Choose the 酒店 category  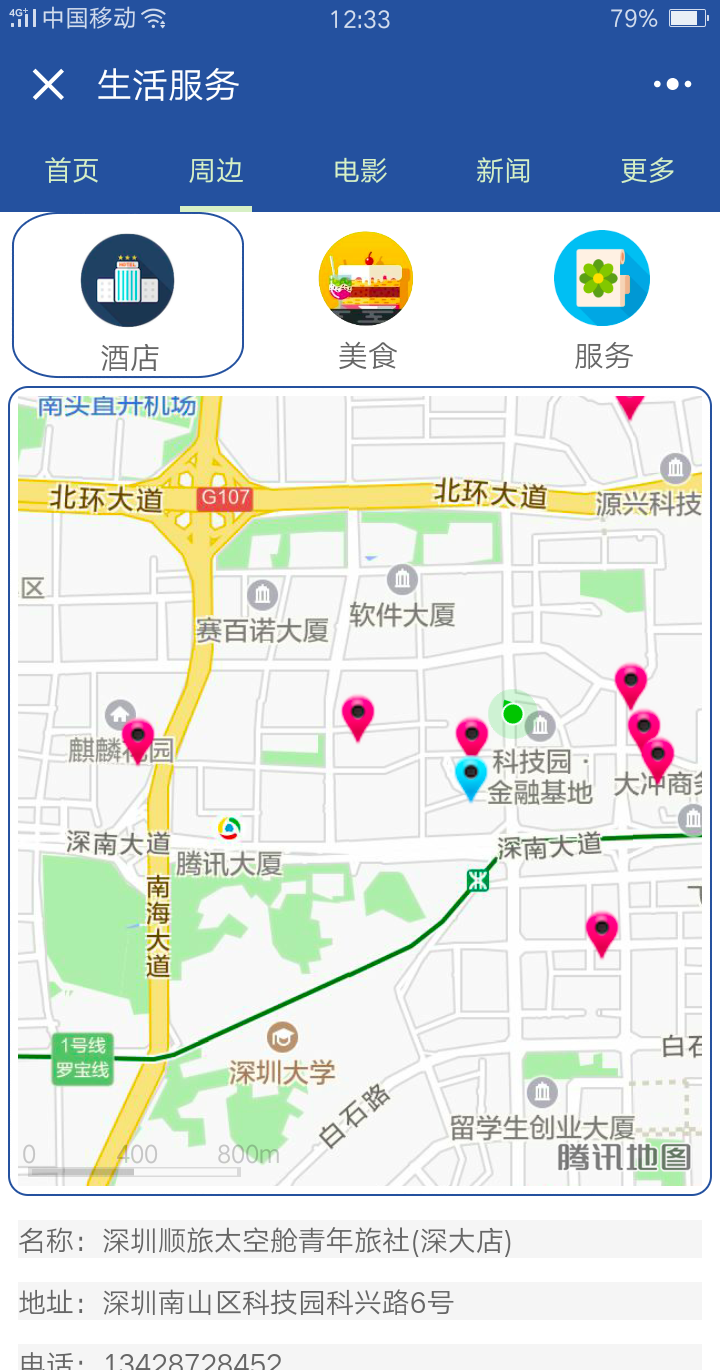(x=128, y=296)
